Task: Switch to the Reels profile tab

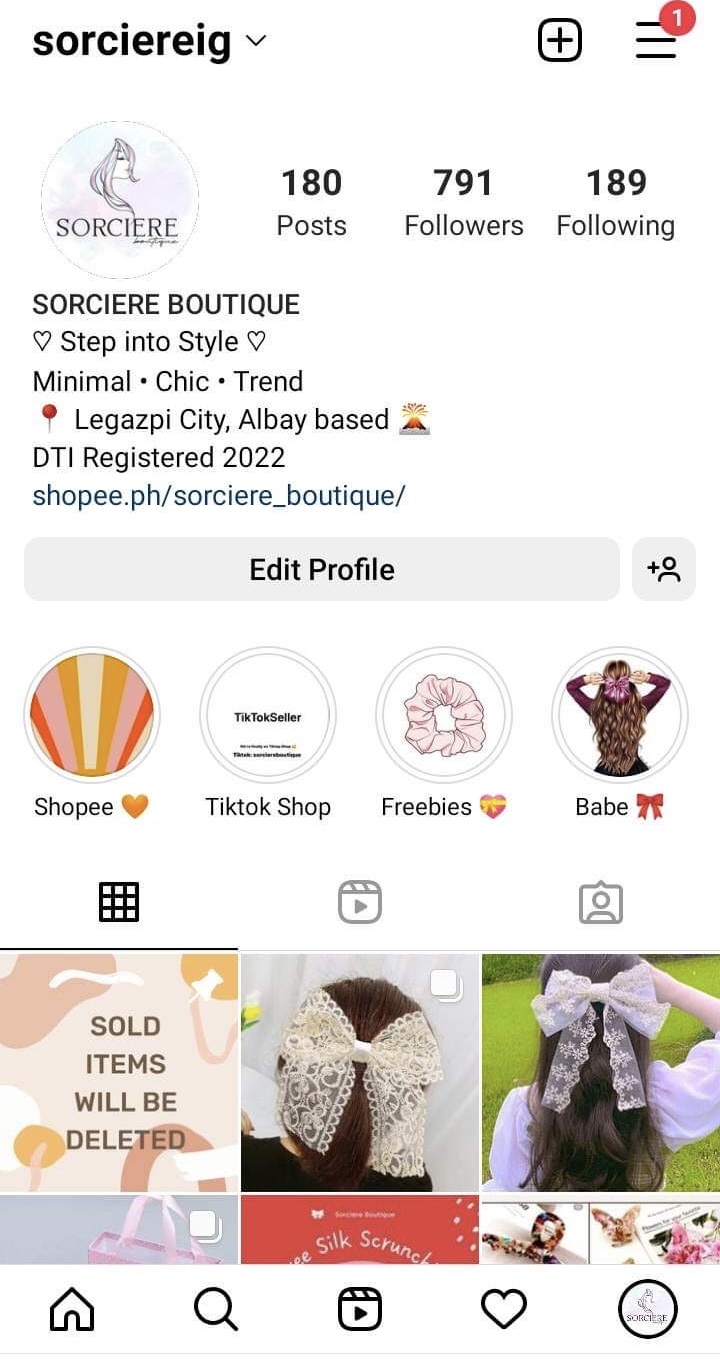Action: (x=359, y=902)
